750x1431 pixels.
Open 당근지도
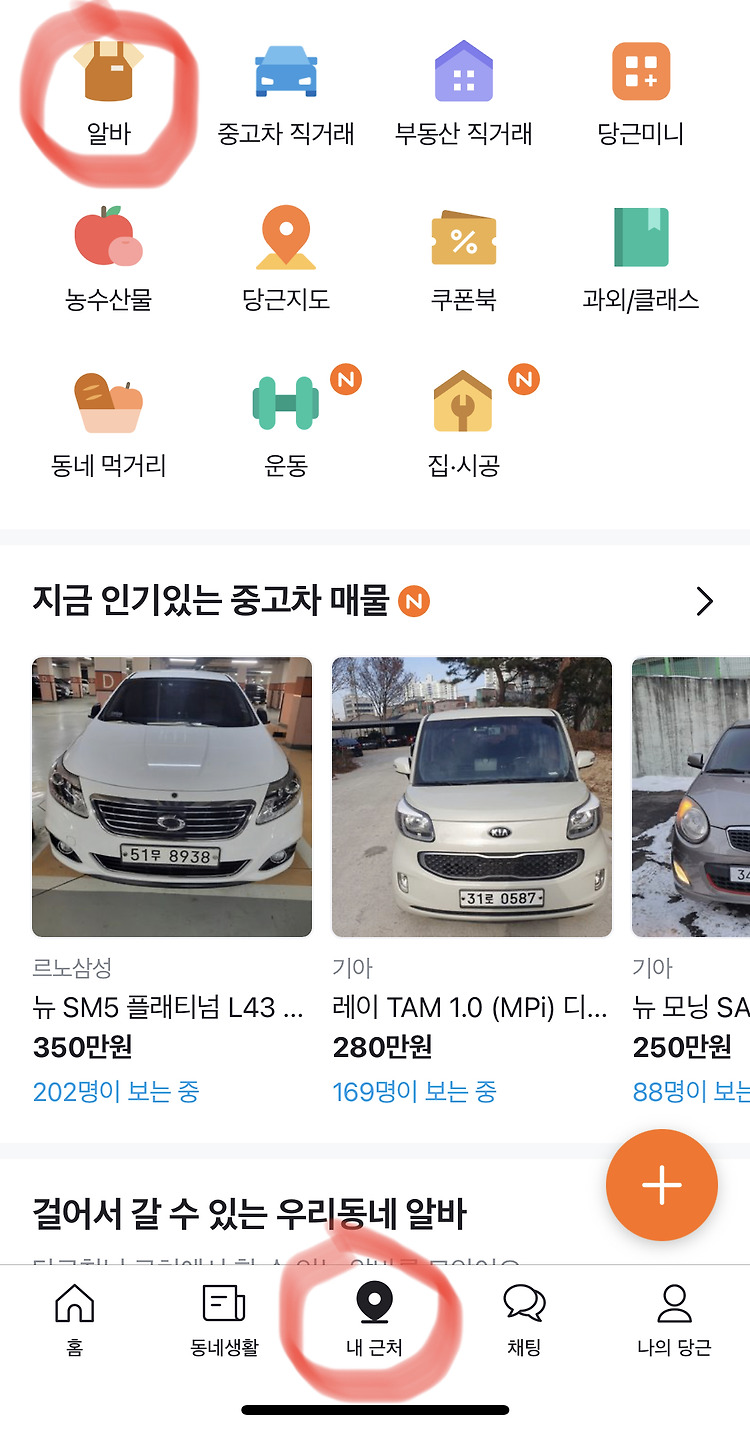point(286,259)
